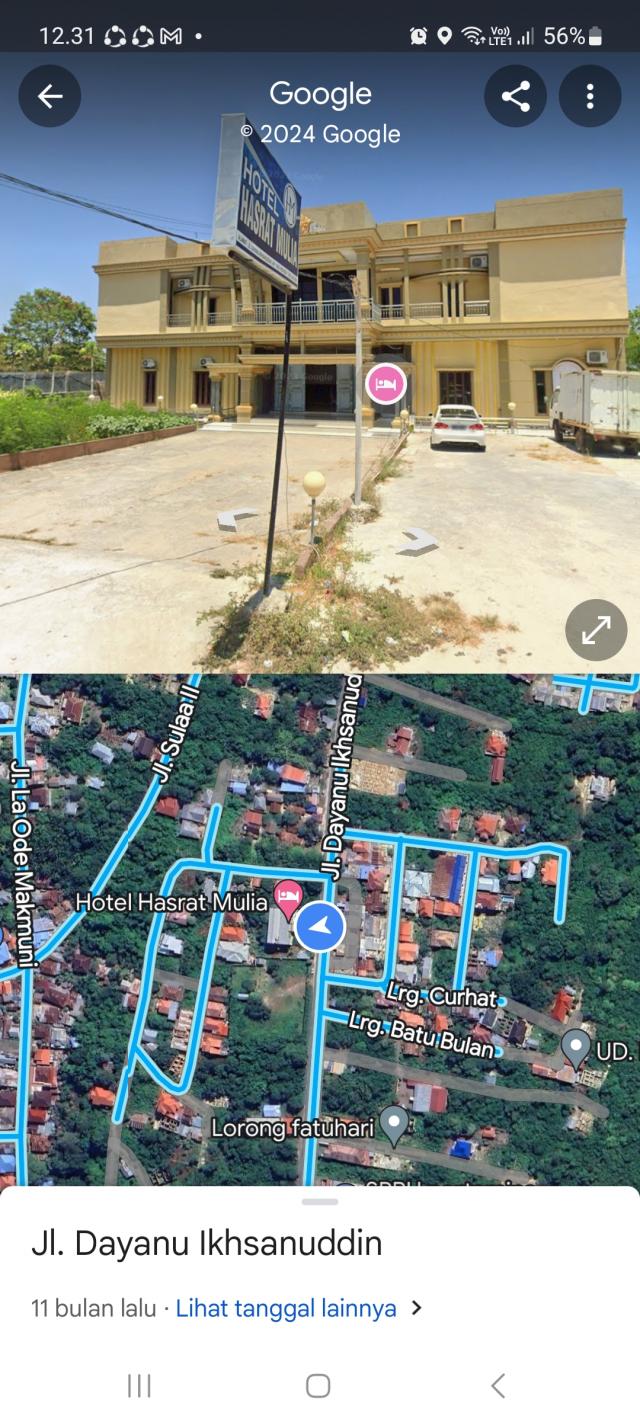Open recent apps from navigation bar

click(x=139, y=1385)
